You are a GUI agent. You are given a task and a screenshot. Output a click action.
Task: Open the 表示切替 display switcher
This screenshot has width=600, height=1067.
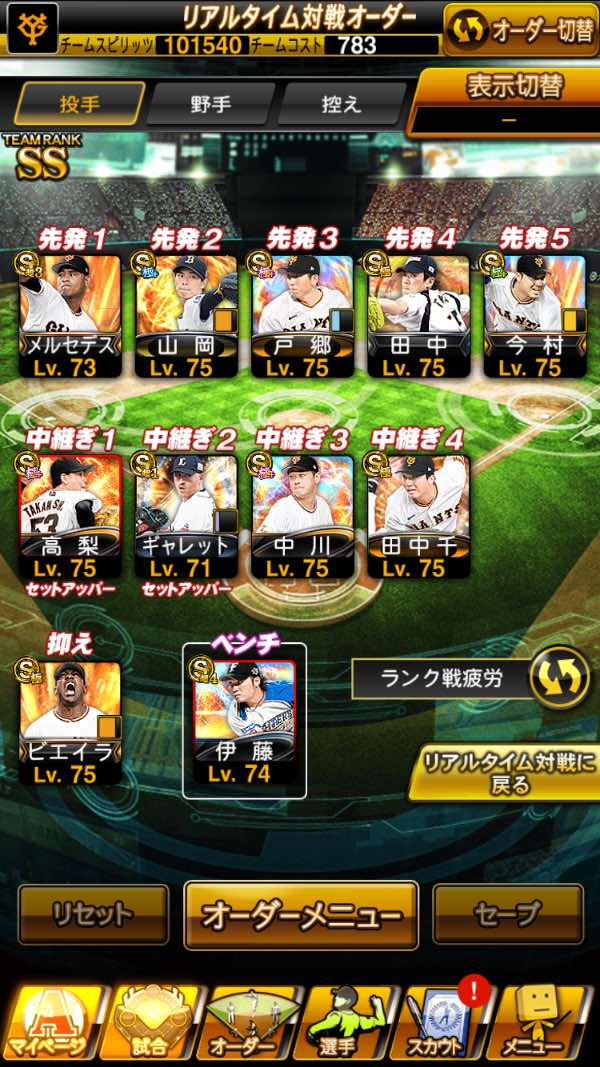[504, 101]
